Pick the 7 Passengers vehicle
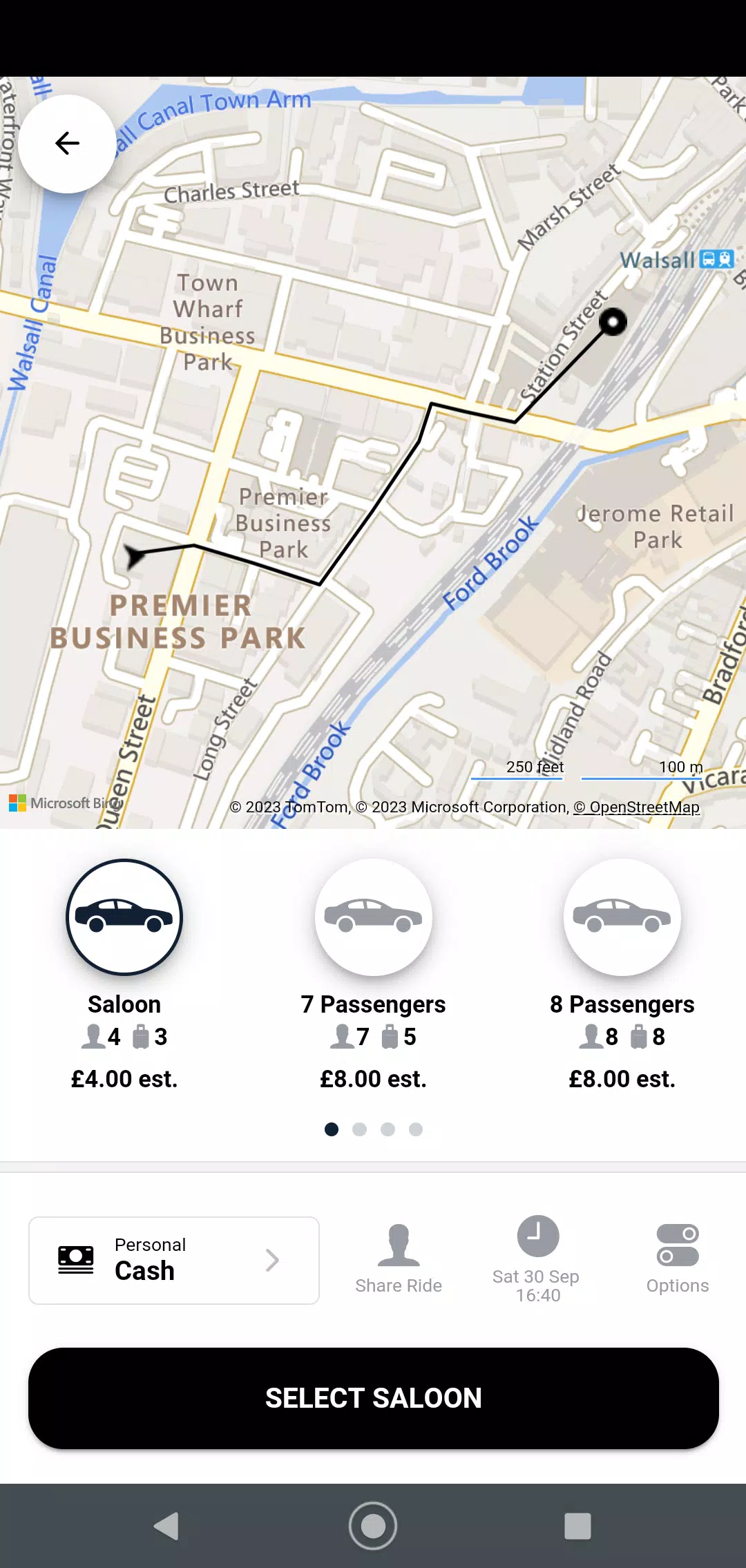The height and width of the screenshot is (1568, 746). [373, 917]
